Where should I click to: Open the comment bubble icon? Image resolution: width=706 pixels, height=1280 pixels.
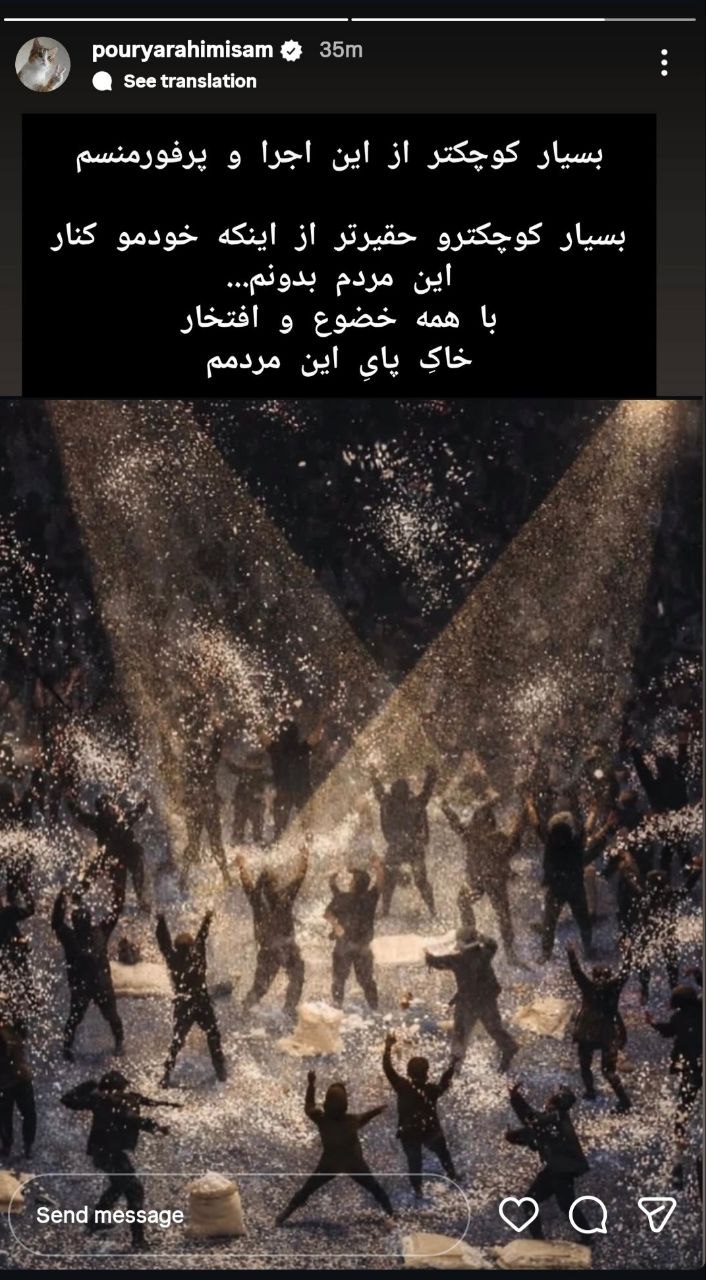click(x=588, y=1215)
